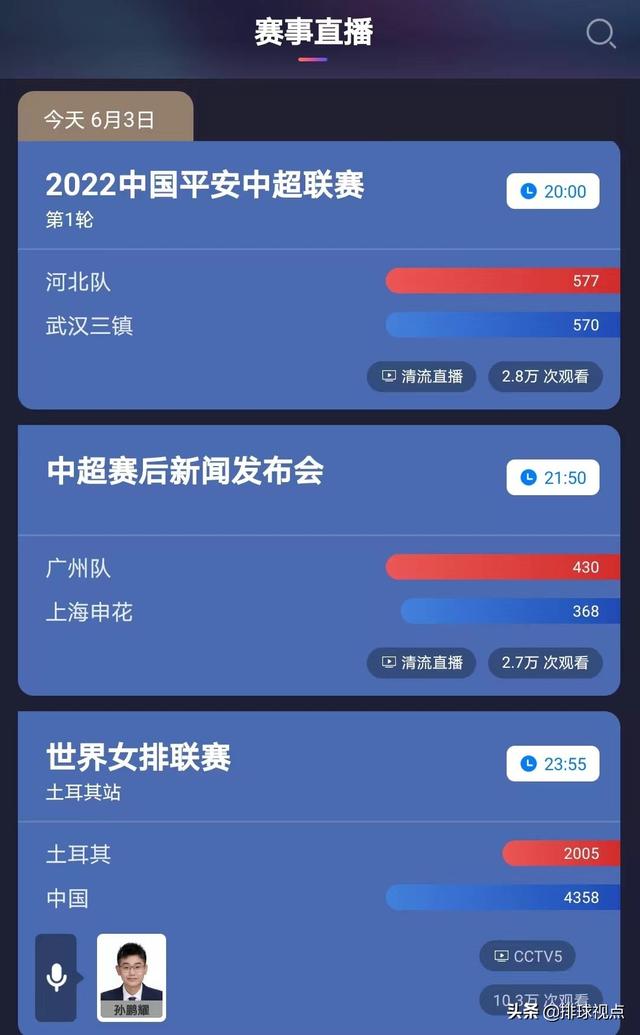
Task: Vote for 上海申花 blue bar
Action: click(x=510, y=611)
